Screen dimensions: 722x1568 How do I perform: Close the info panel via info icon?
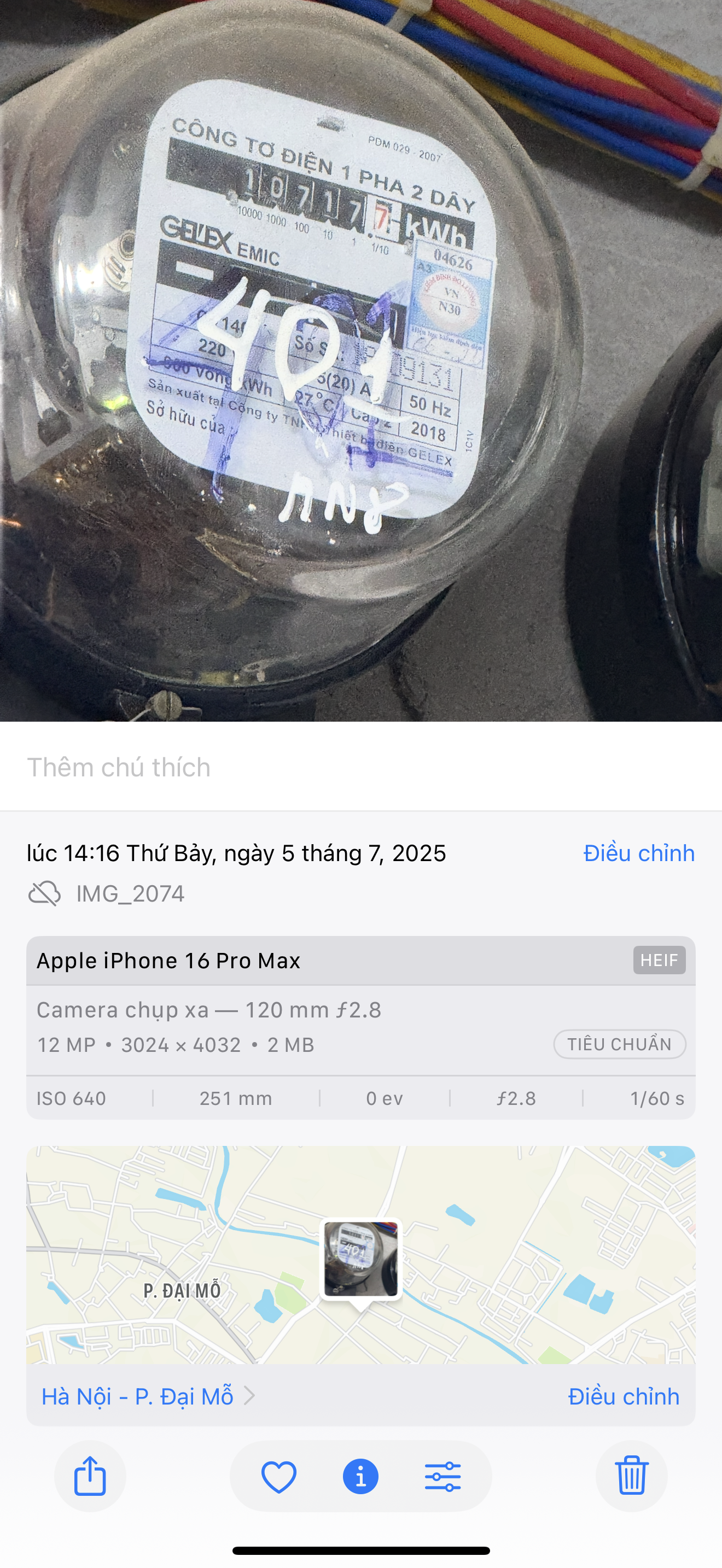[360, 1476]
